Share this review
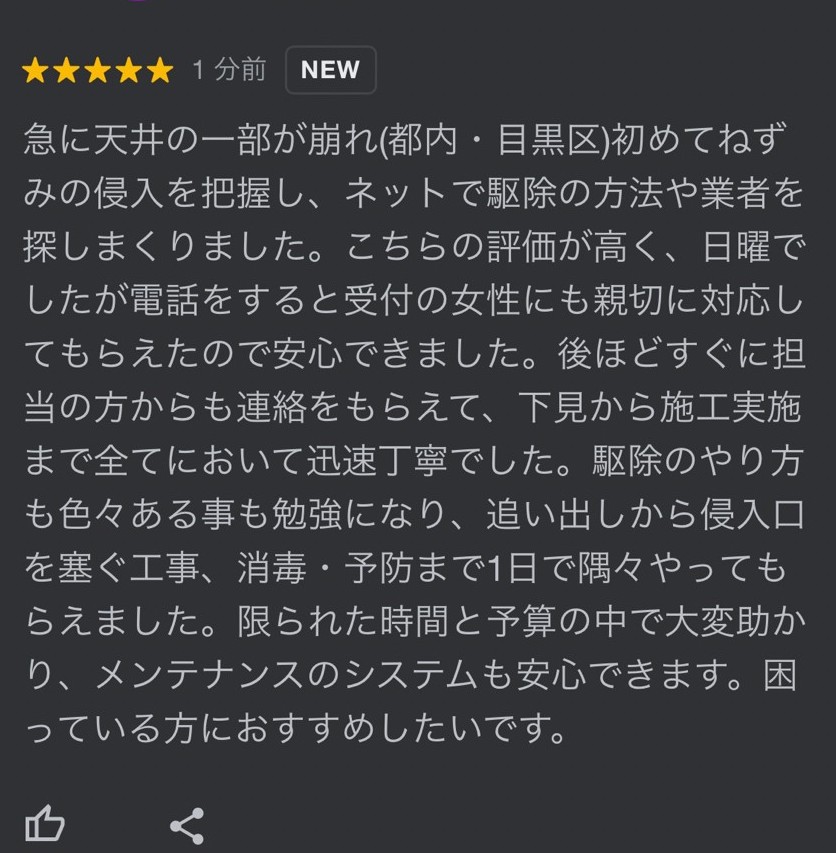Image resolution: width=836 pixels, height=853 pixels. (187, 825)
